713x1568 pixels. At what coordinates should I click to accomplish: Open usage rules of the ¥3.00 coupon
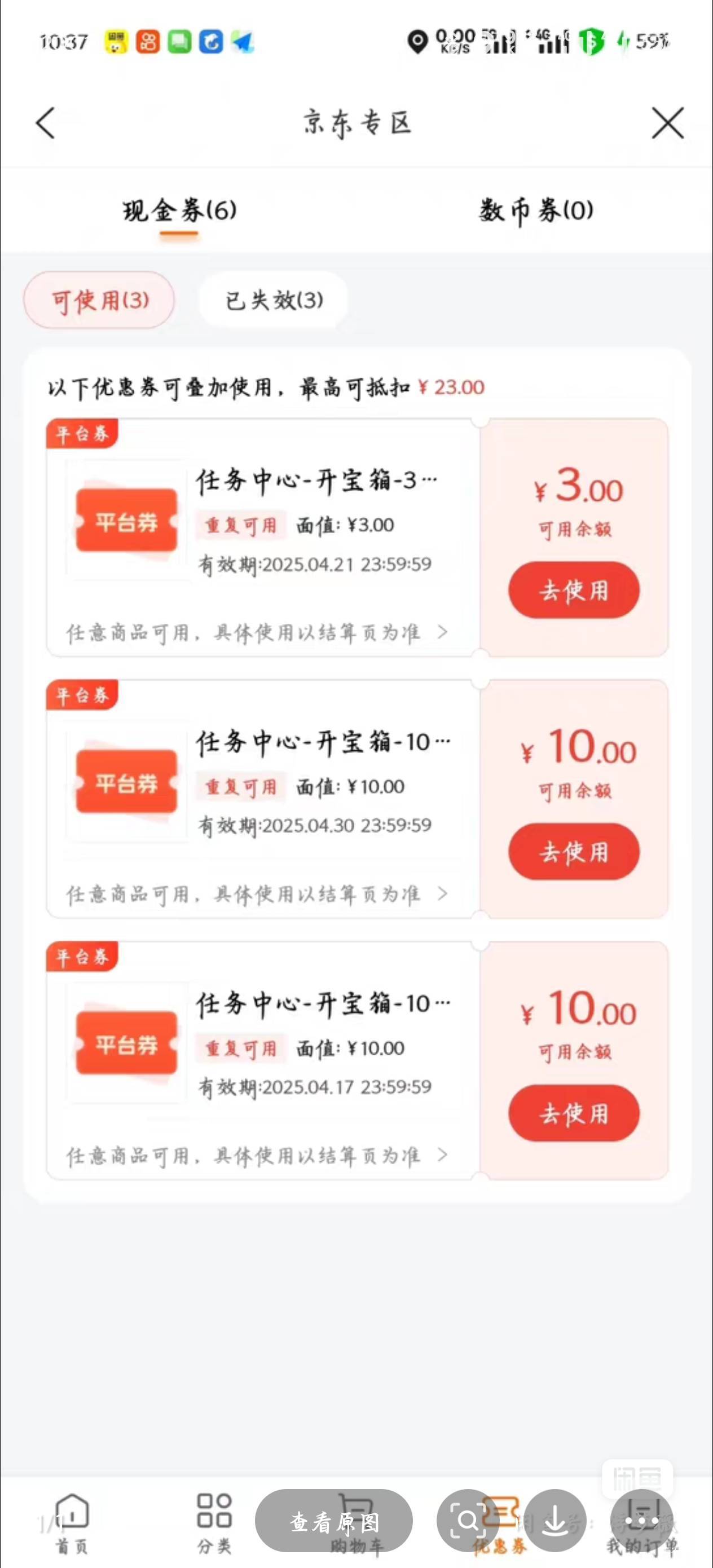coord(257,632)
